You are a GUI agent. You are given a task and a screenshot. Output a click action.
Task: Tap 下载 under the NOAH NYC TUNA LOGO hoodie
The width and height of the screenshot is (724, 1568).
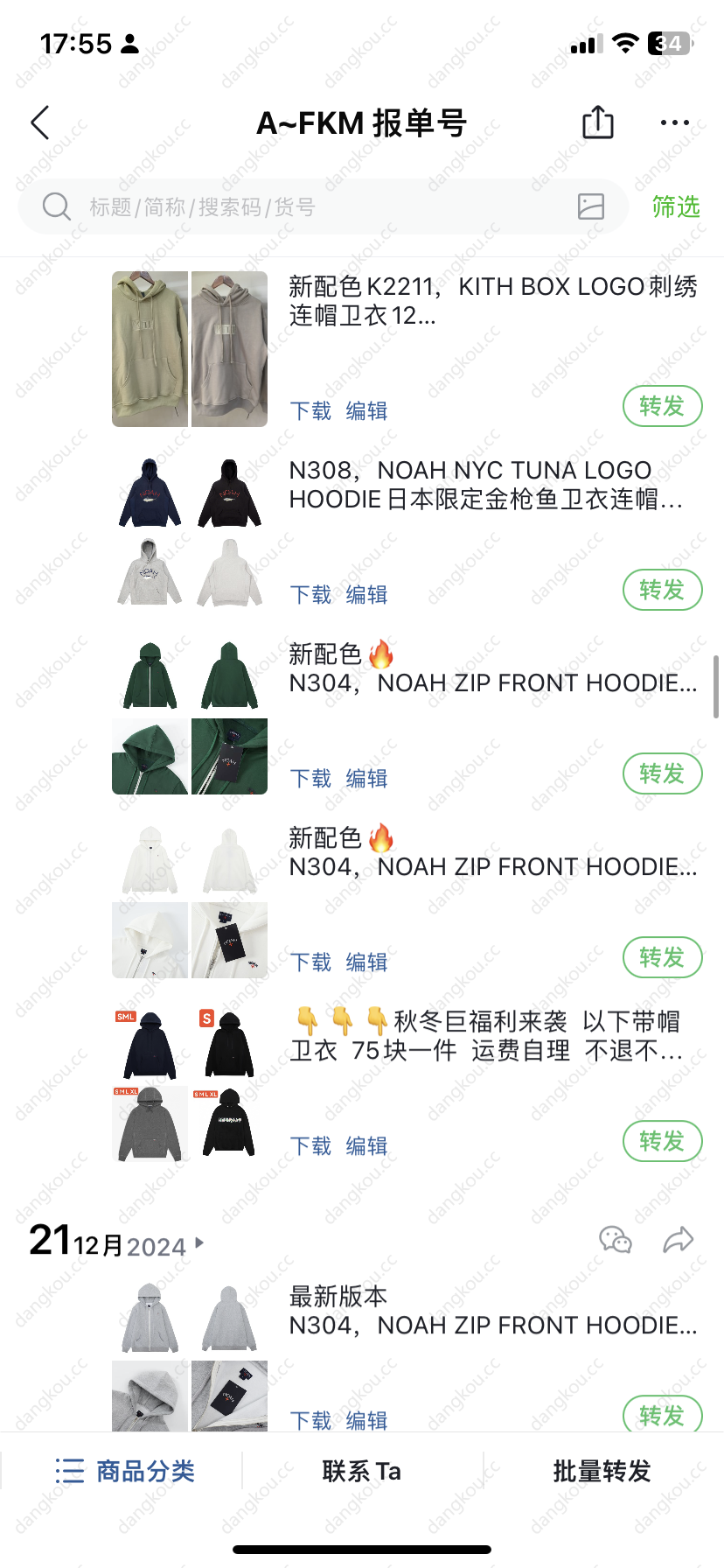click(310, 595)
